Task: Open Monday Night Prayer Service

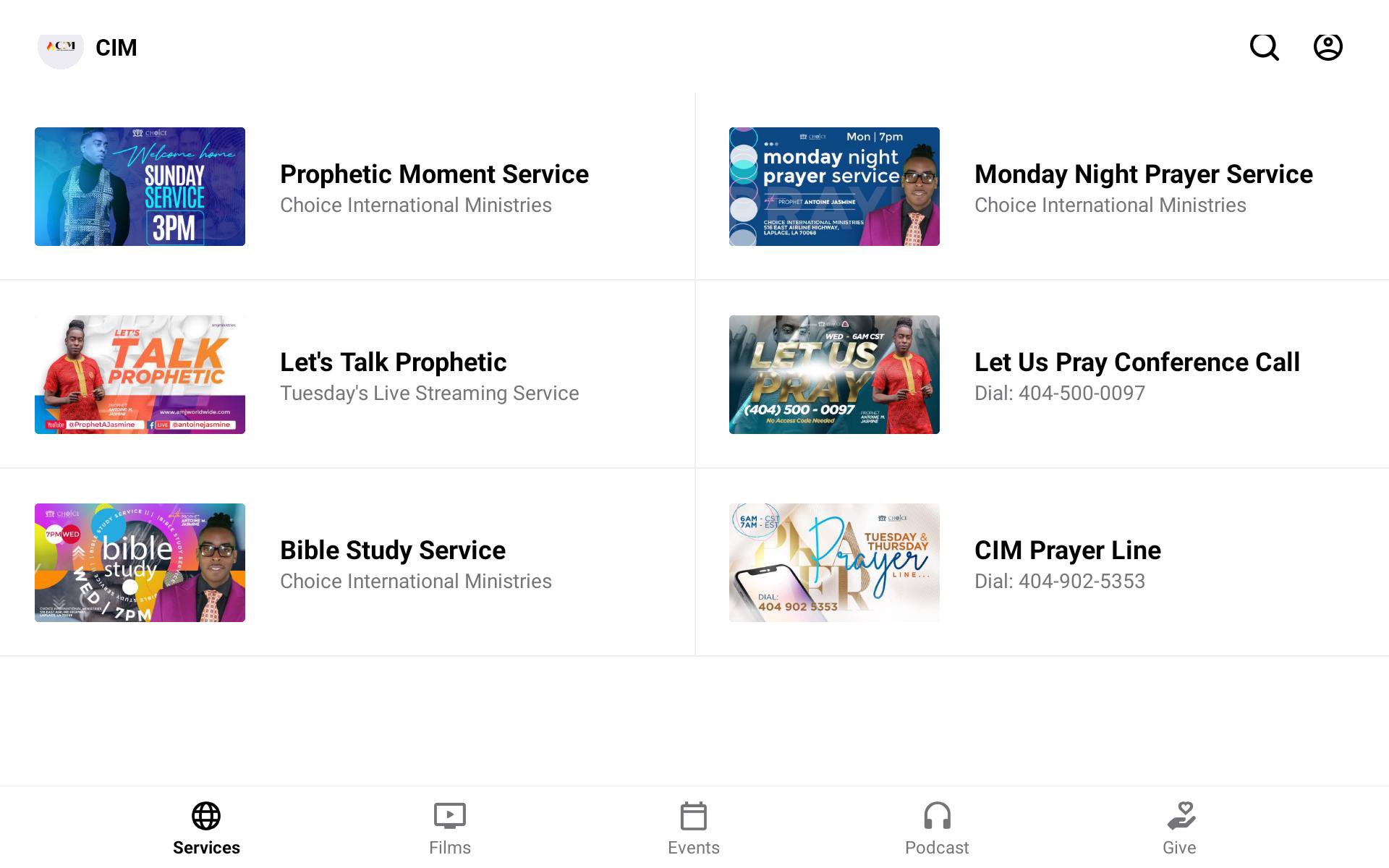Action: (1143, 174)
